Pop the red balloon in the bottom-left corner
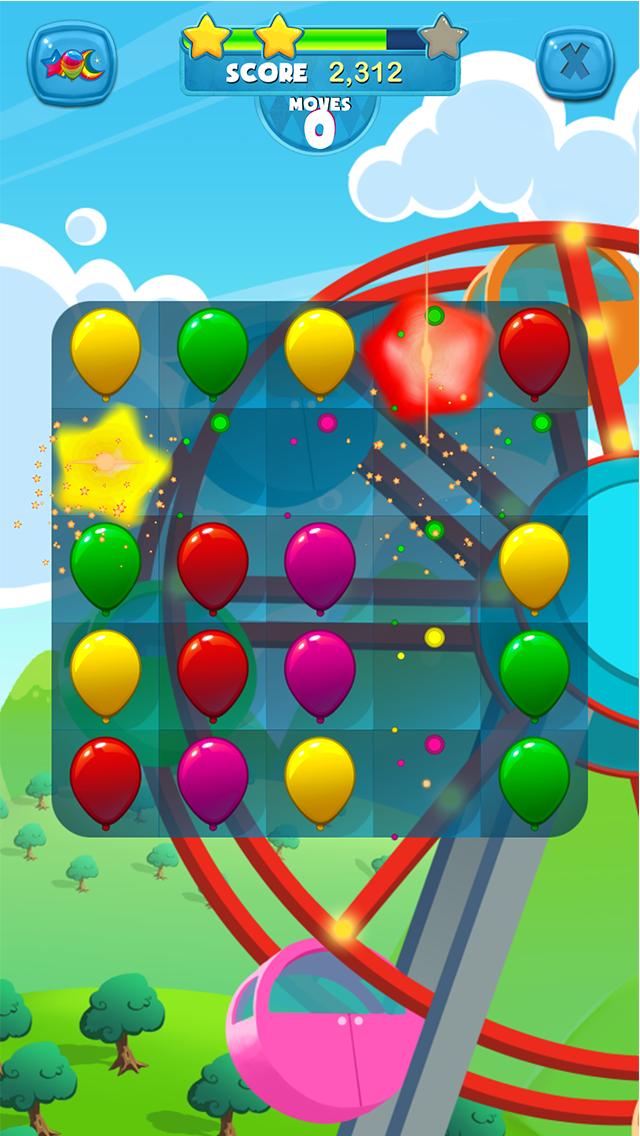640x1136 pixels. pyautogui.click(x=105, y=778)
